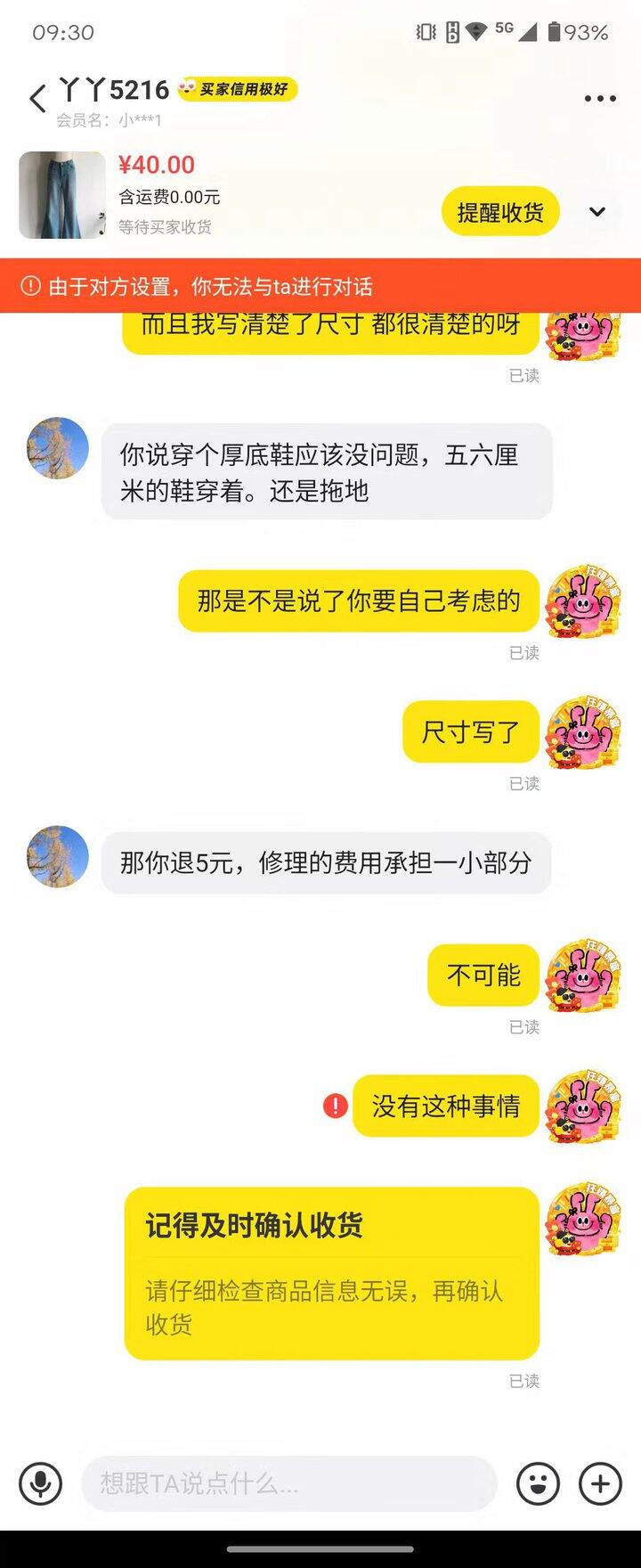Tap the 提醒收货 button
The height and width of the screenshot is (1568, 641).
pyautogui.click(x=500, y=212)
